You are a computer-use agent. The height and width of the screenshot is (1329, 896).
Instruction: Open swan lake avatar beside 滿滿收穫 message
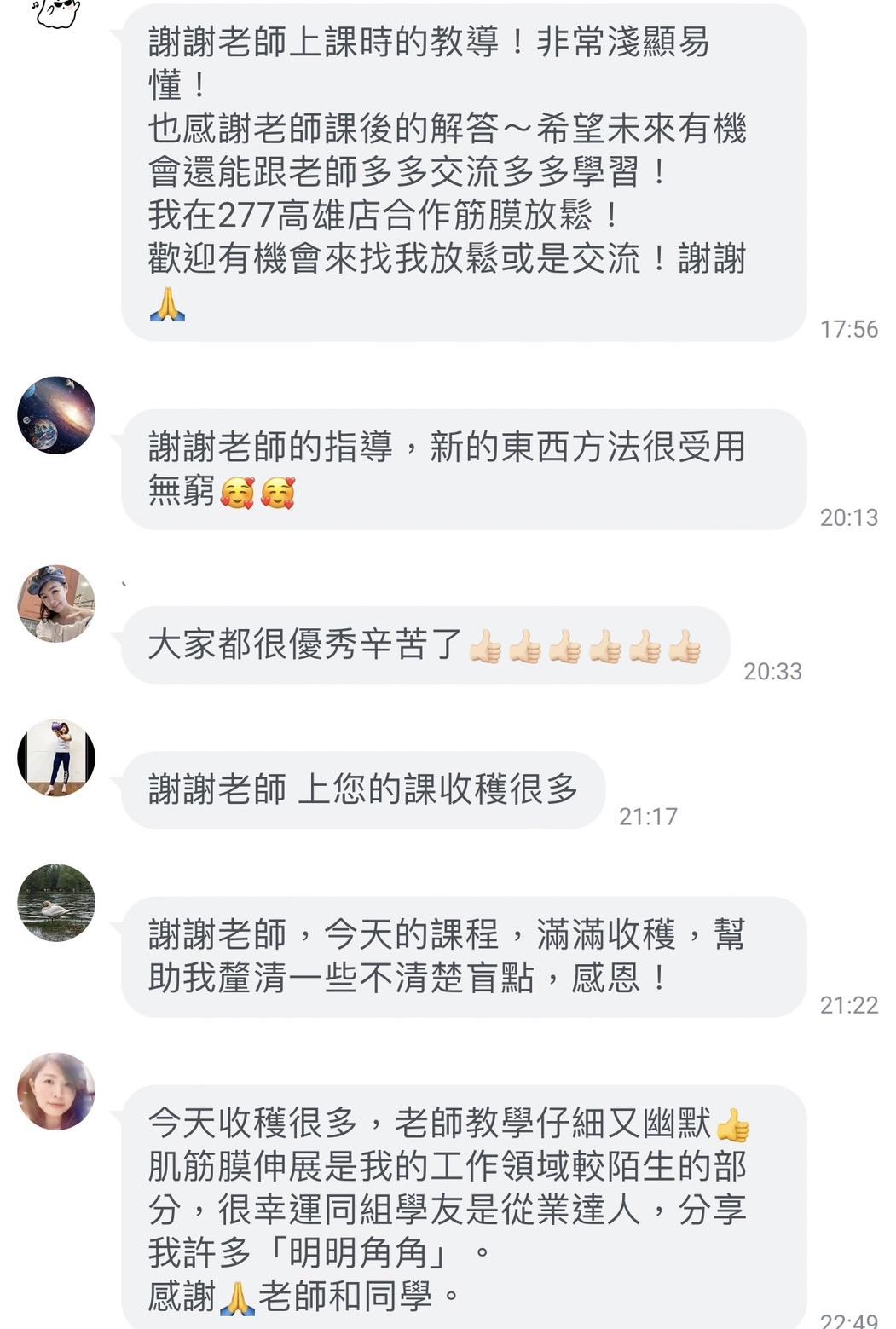pos(56,903)
